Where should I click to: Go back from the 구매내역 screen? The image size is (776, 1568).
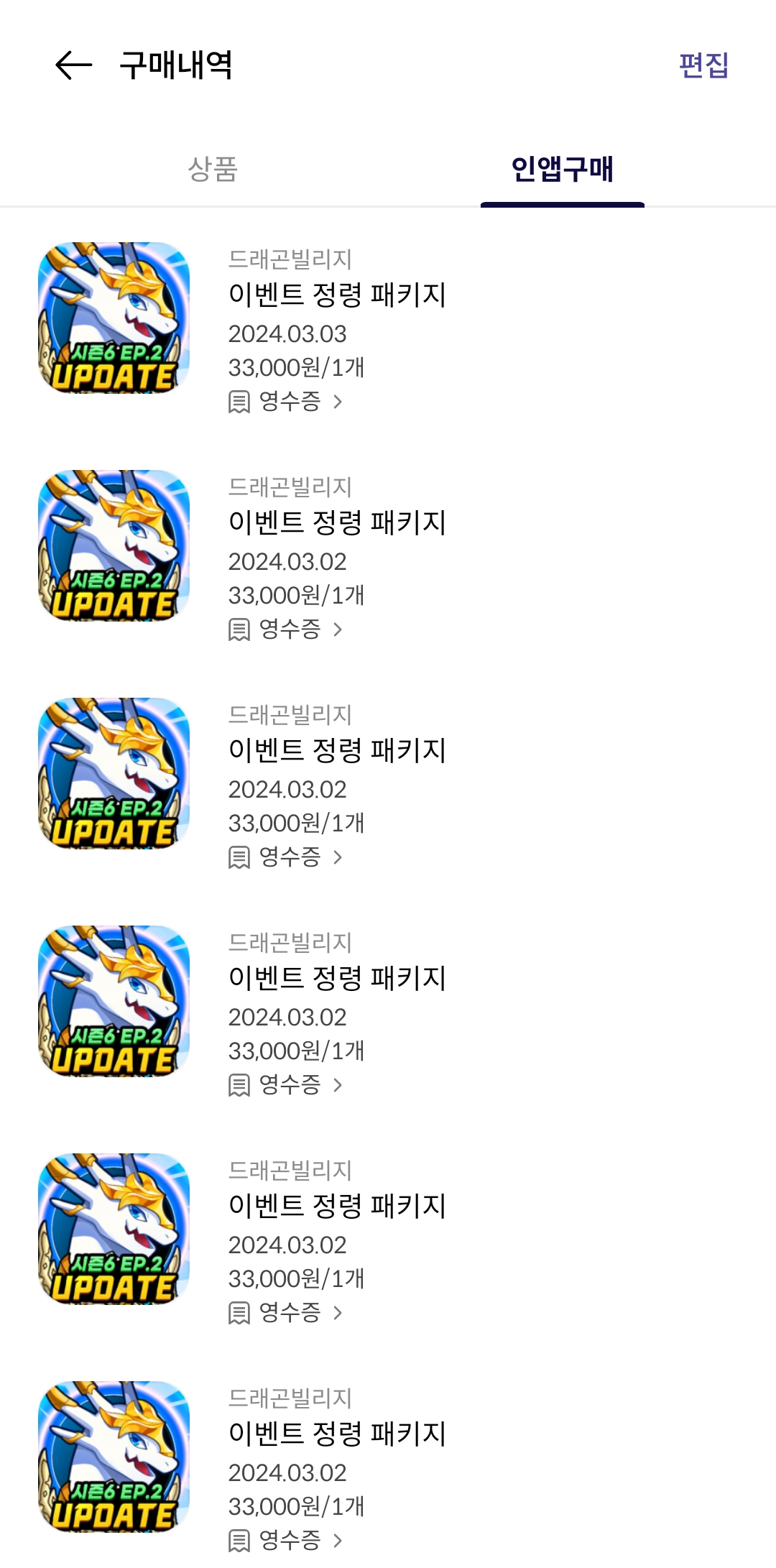(x=73, y=65)
